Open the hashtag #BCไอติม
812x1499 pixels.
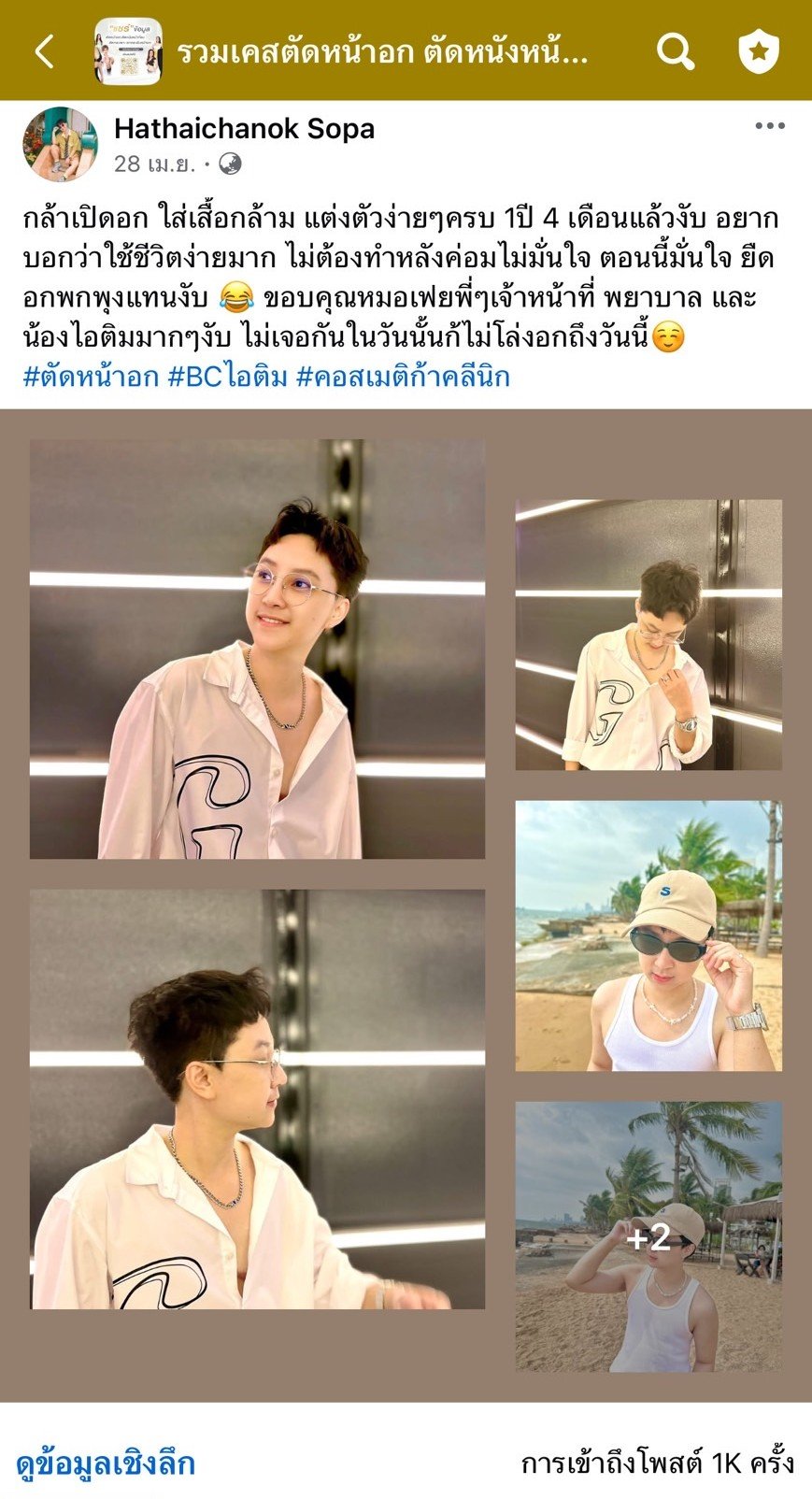pyautogui.click(x=227, y=377)
